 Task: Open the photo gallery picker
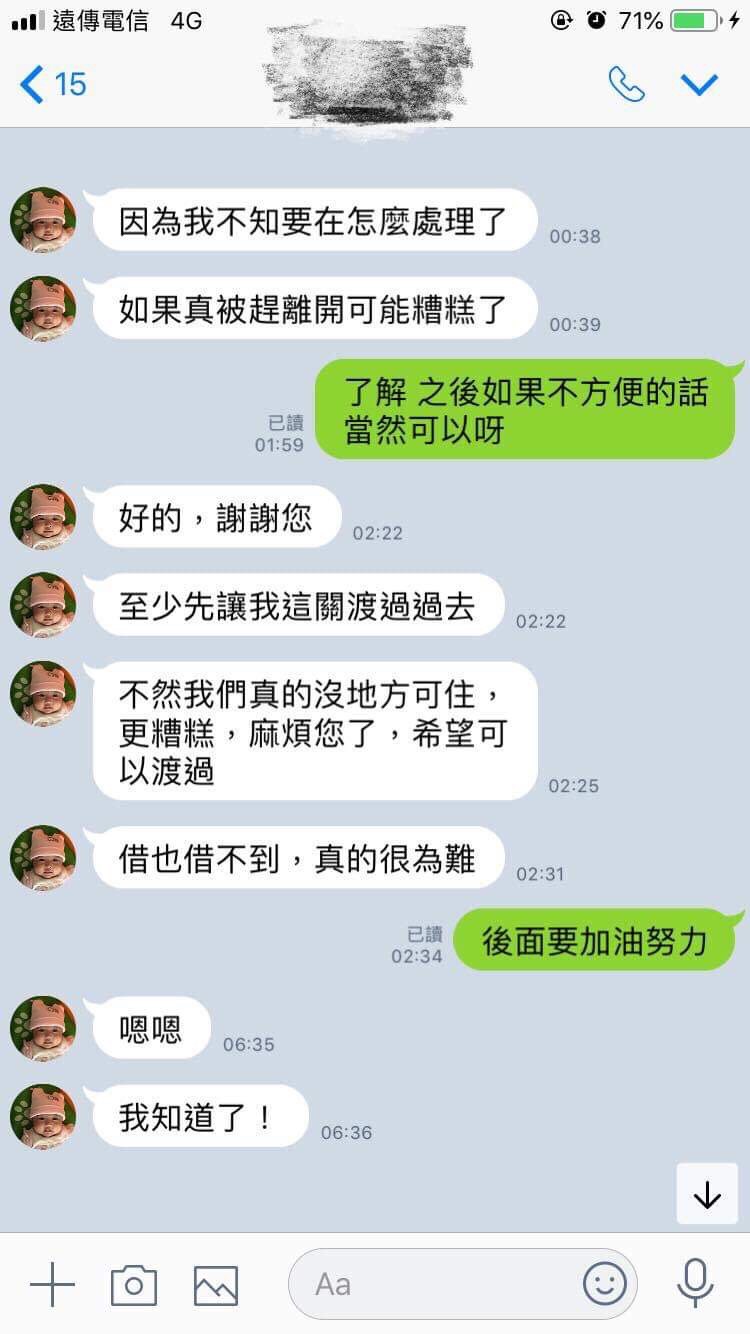[216, 1284]
